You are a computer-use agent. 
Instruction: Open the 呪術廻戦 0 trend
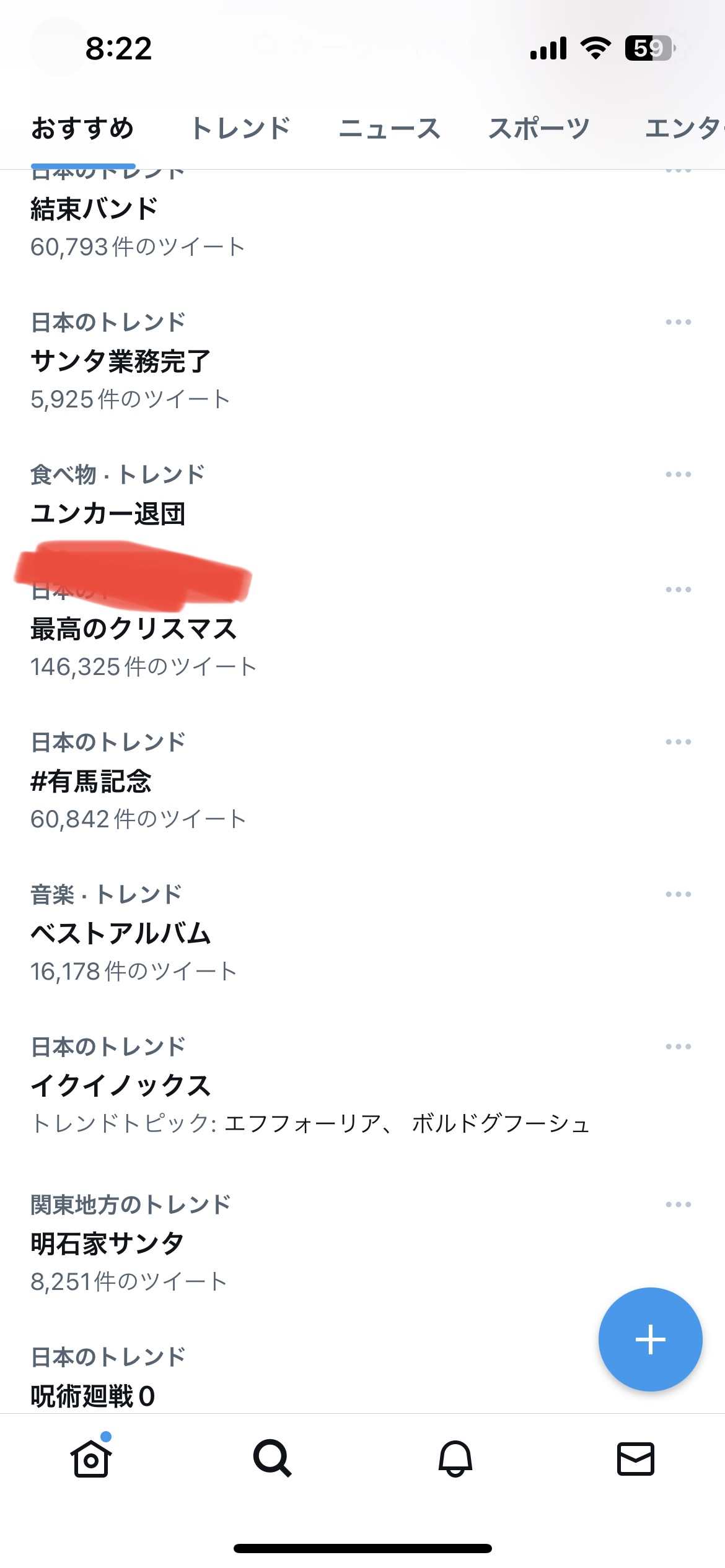[93, 1396]
